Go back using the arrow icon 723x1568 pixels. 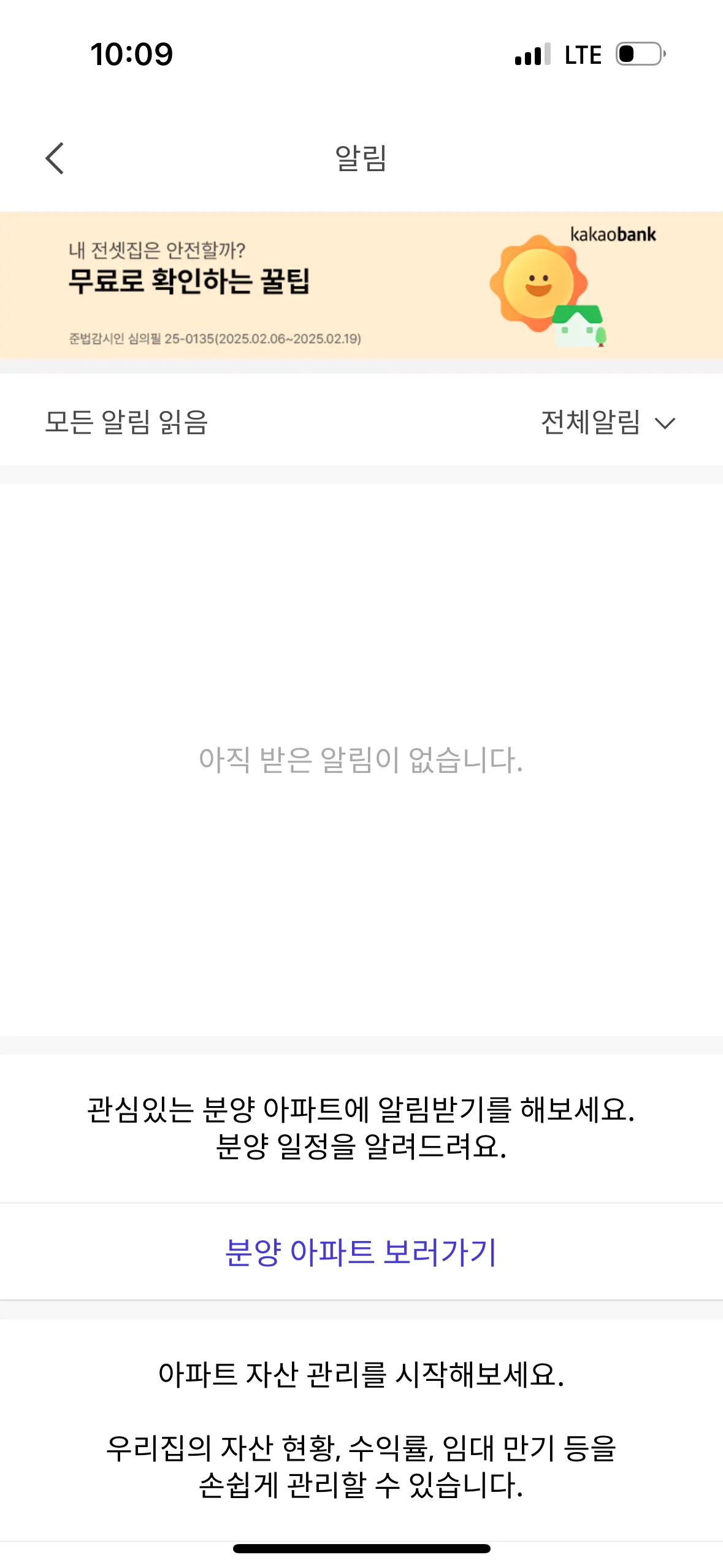(55, 158)
